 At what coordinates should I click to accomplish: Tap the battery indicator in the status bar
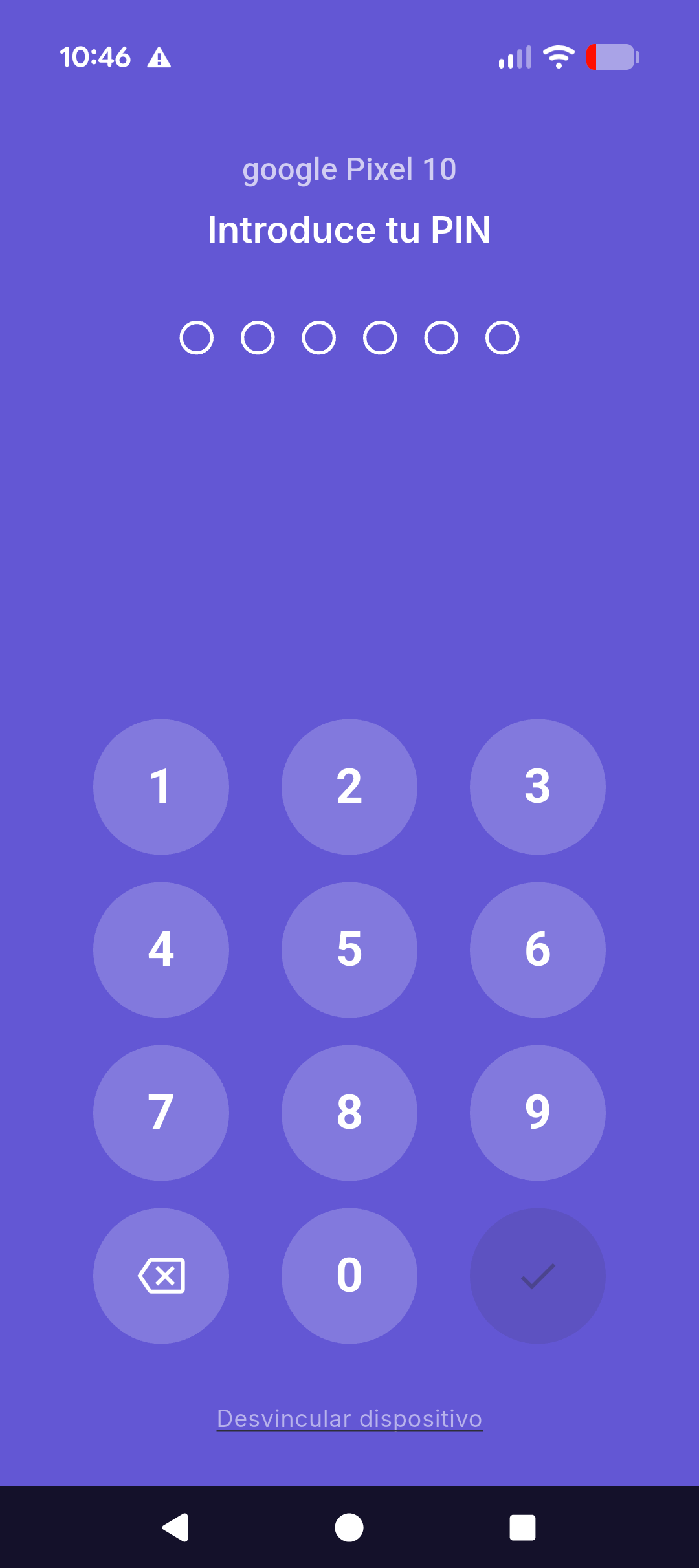(612, 57)
